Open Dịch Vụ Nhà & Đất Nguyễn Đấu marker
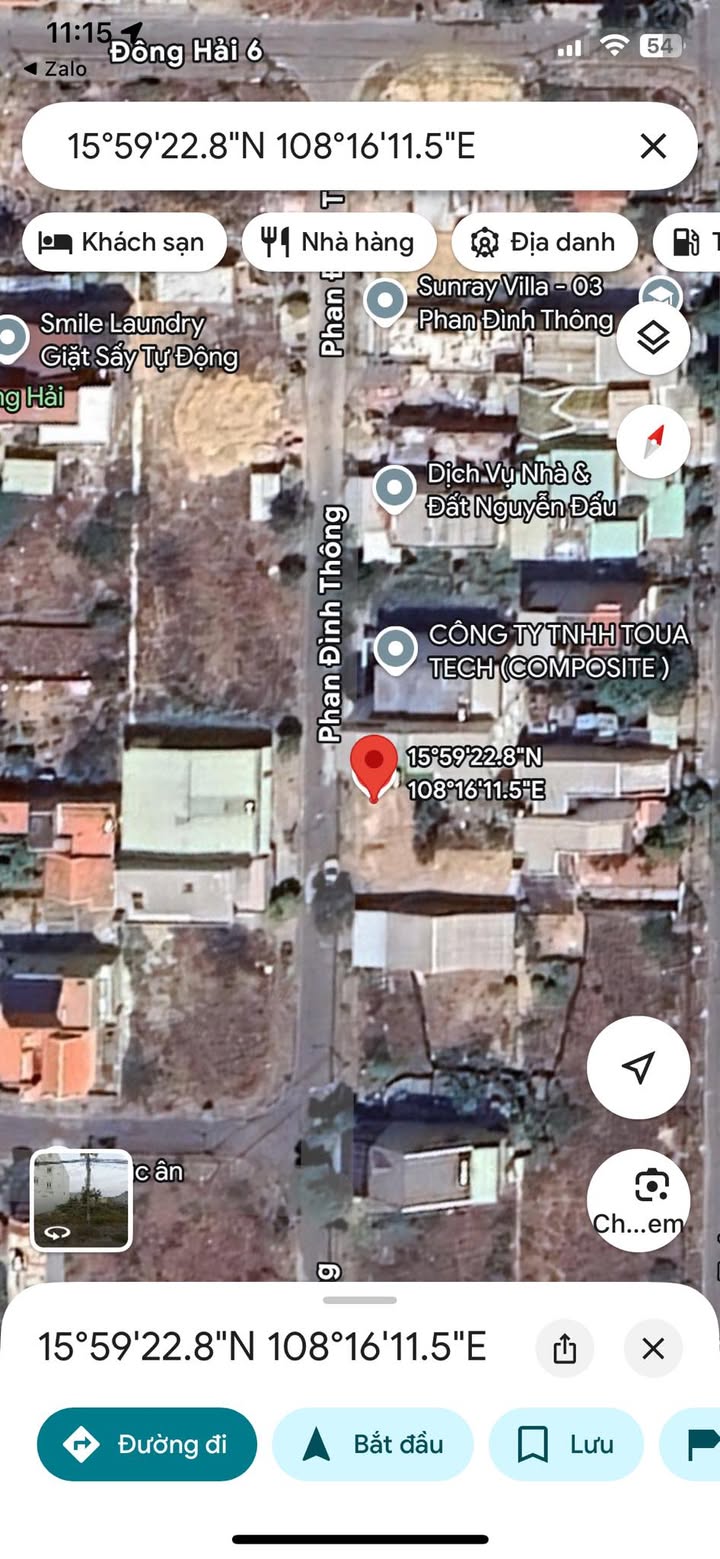Image resolution: width=720 pixels, height=1559 pixels. [x=394, y=490]
